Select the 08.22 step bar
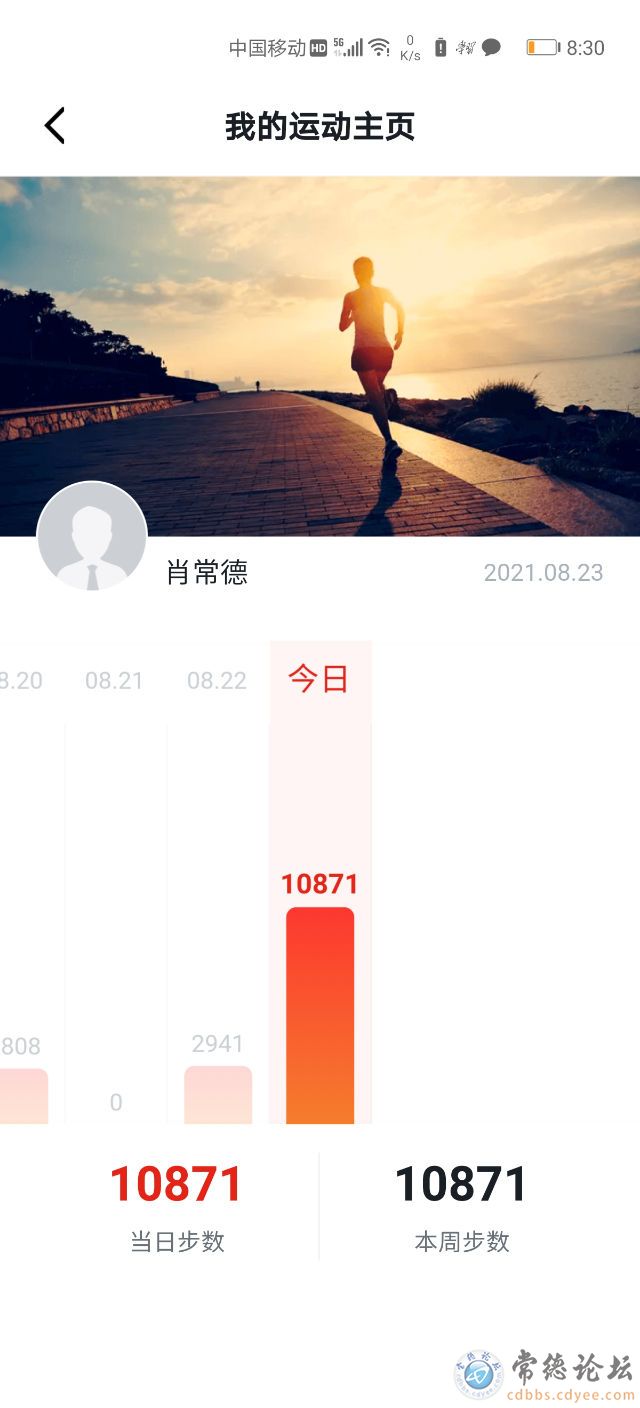 (218, 1095)
